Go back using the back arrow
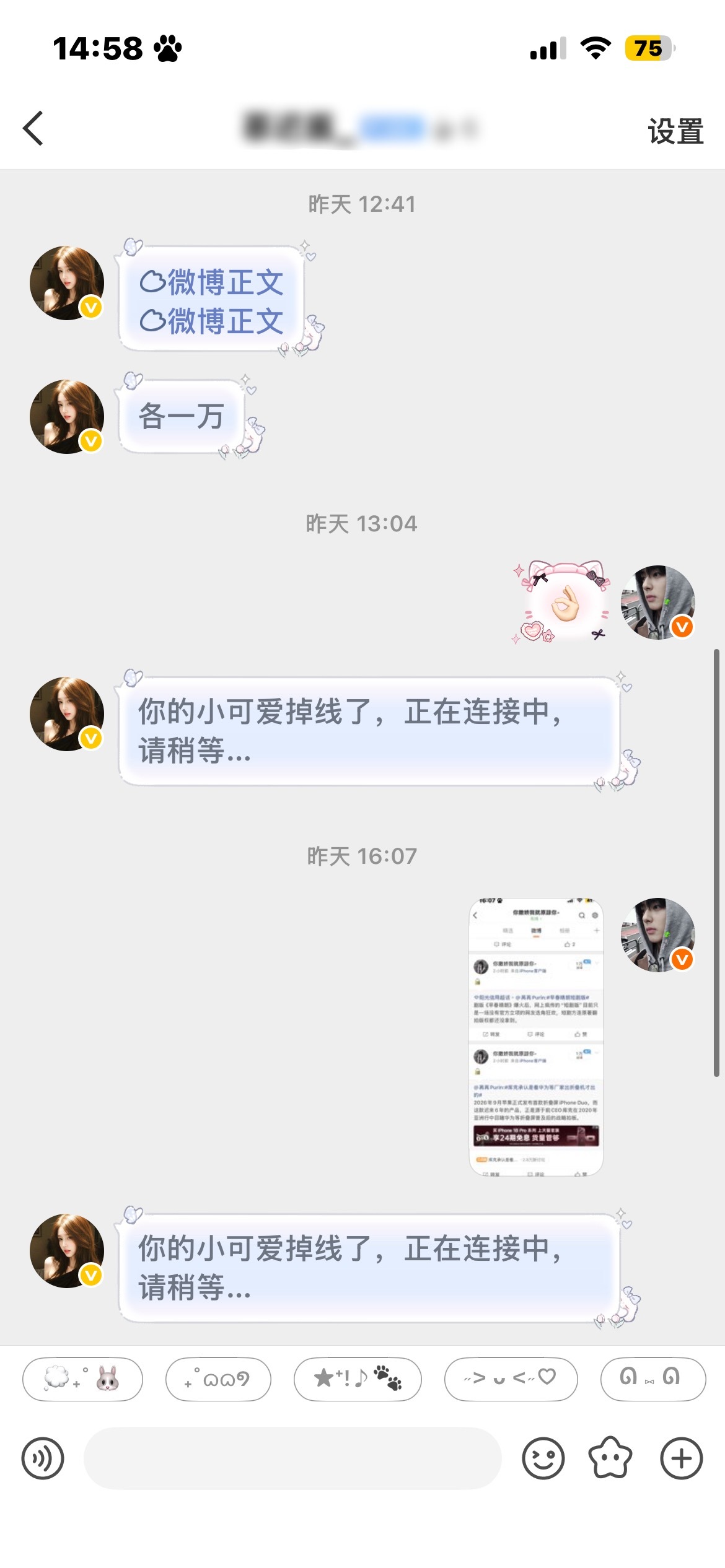725x1568 pixels. pyautogui.click(x=33, y=129)
